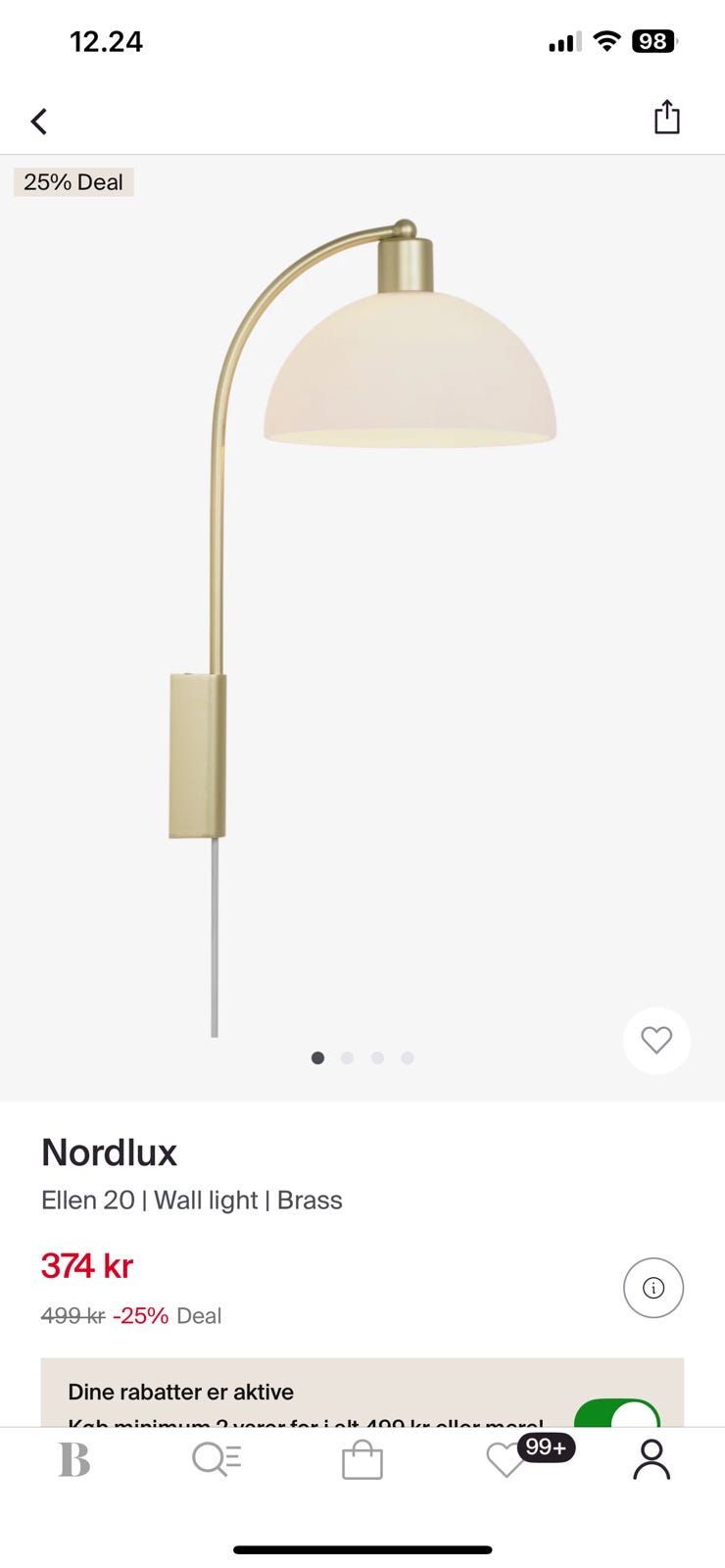Image resolution: width=725 pixels, height=1568 pixels.
Task: Tap the image page indicator dots
Action: click(x=362, y=1057)
